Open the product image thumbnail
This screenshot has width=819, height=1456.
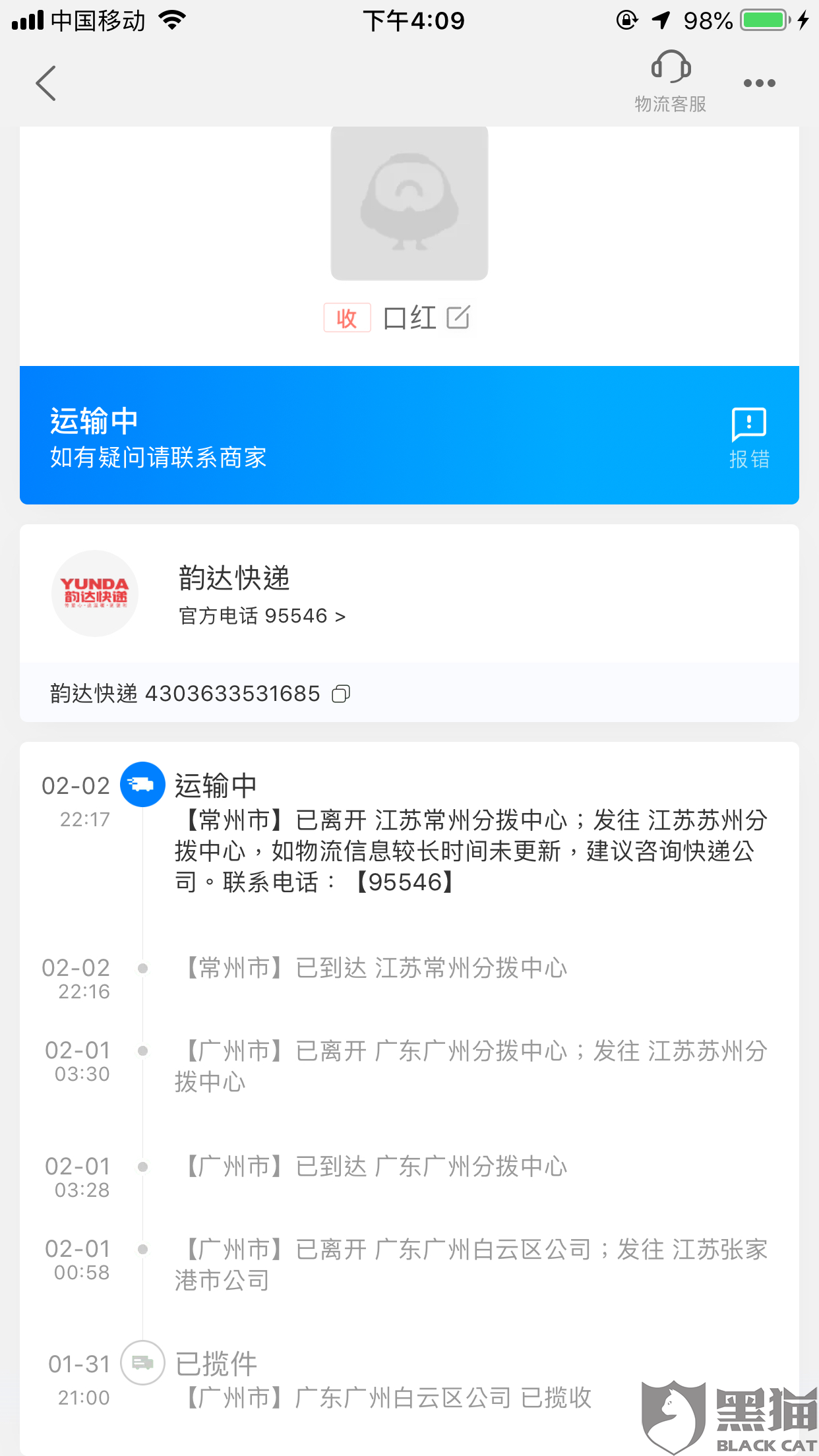click(409, 203)
